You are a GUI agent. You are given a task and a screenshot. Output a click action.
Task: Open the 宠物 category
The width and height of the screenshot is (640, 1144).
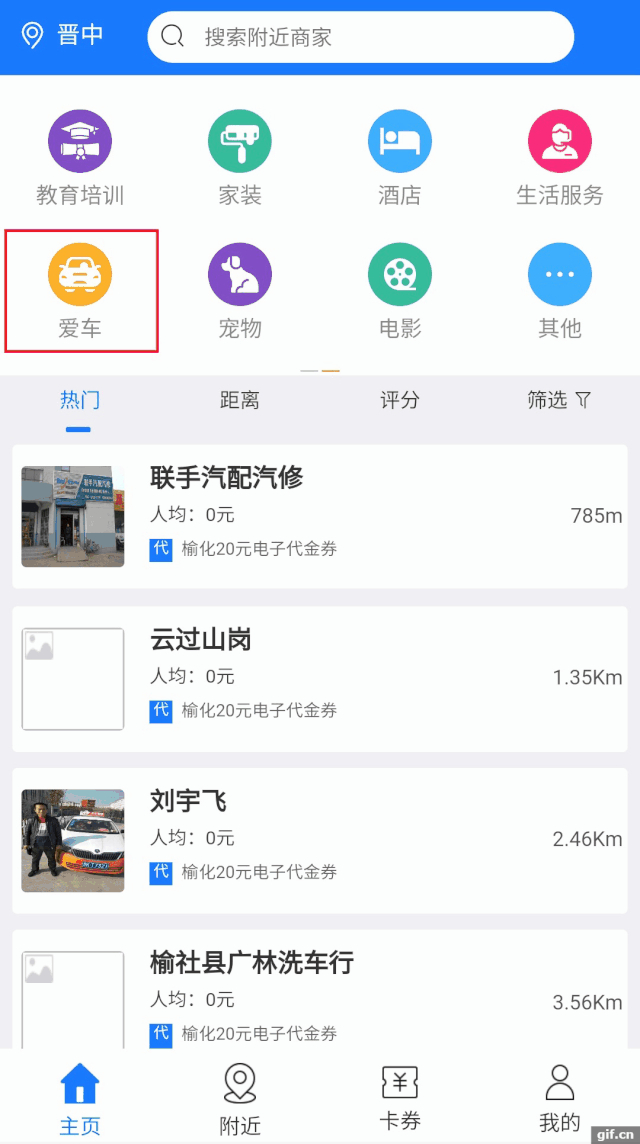(240, 290)
